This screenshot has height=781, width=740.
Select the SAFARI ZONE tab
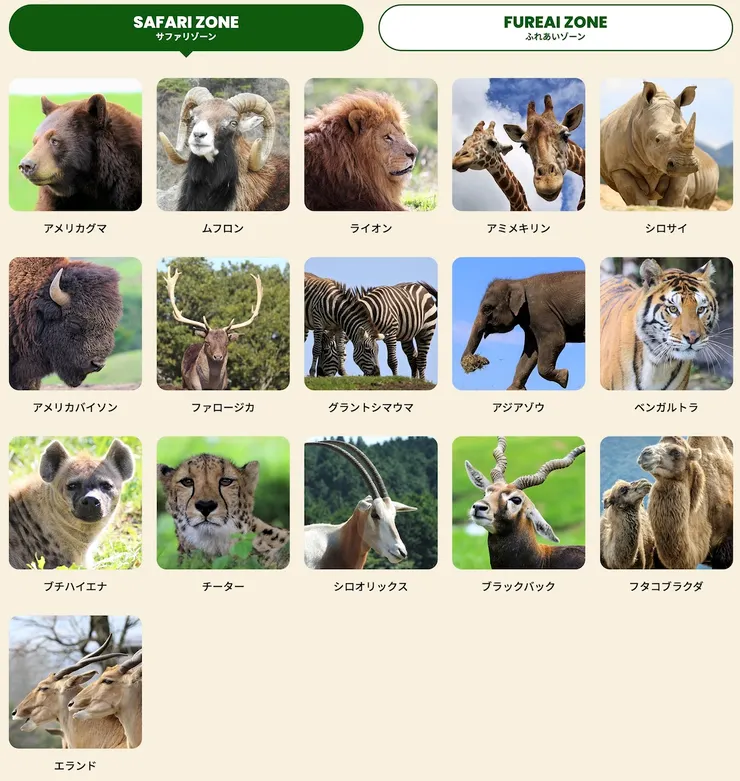pyautogui.click(x=185, y=27)
